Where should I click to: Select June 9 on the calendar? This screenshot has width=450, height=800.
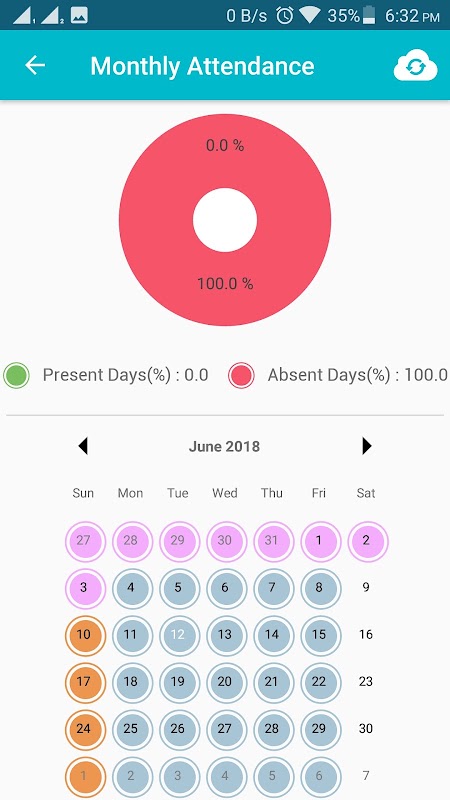click(366, 587)
